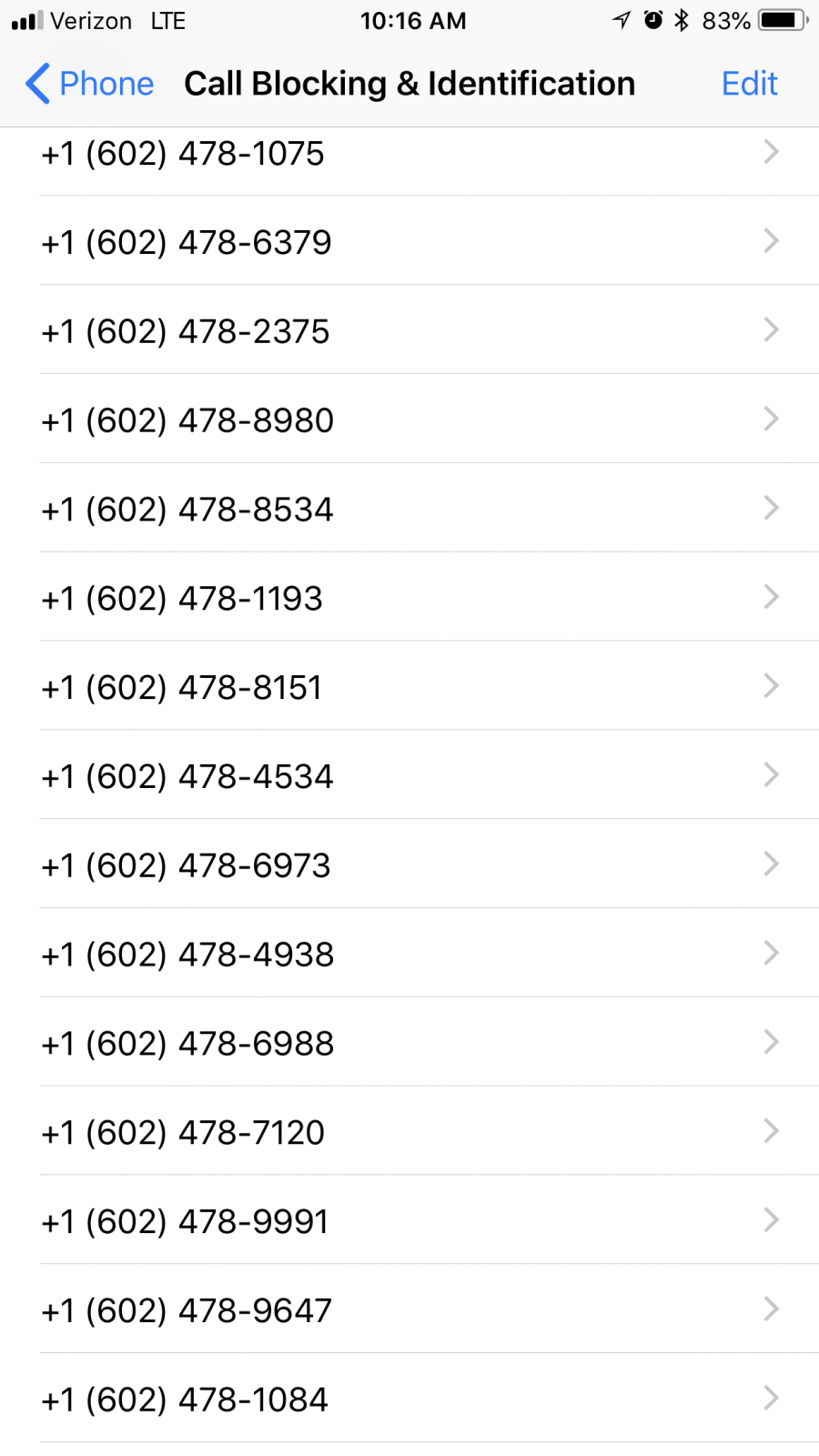The width and height of the screenshot is (819, 1456).
Task: Select blocked number 478-4534
Action: [409, 776]
